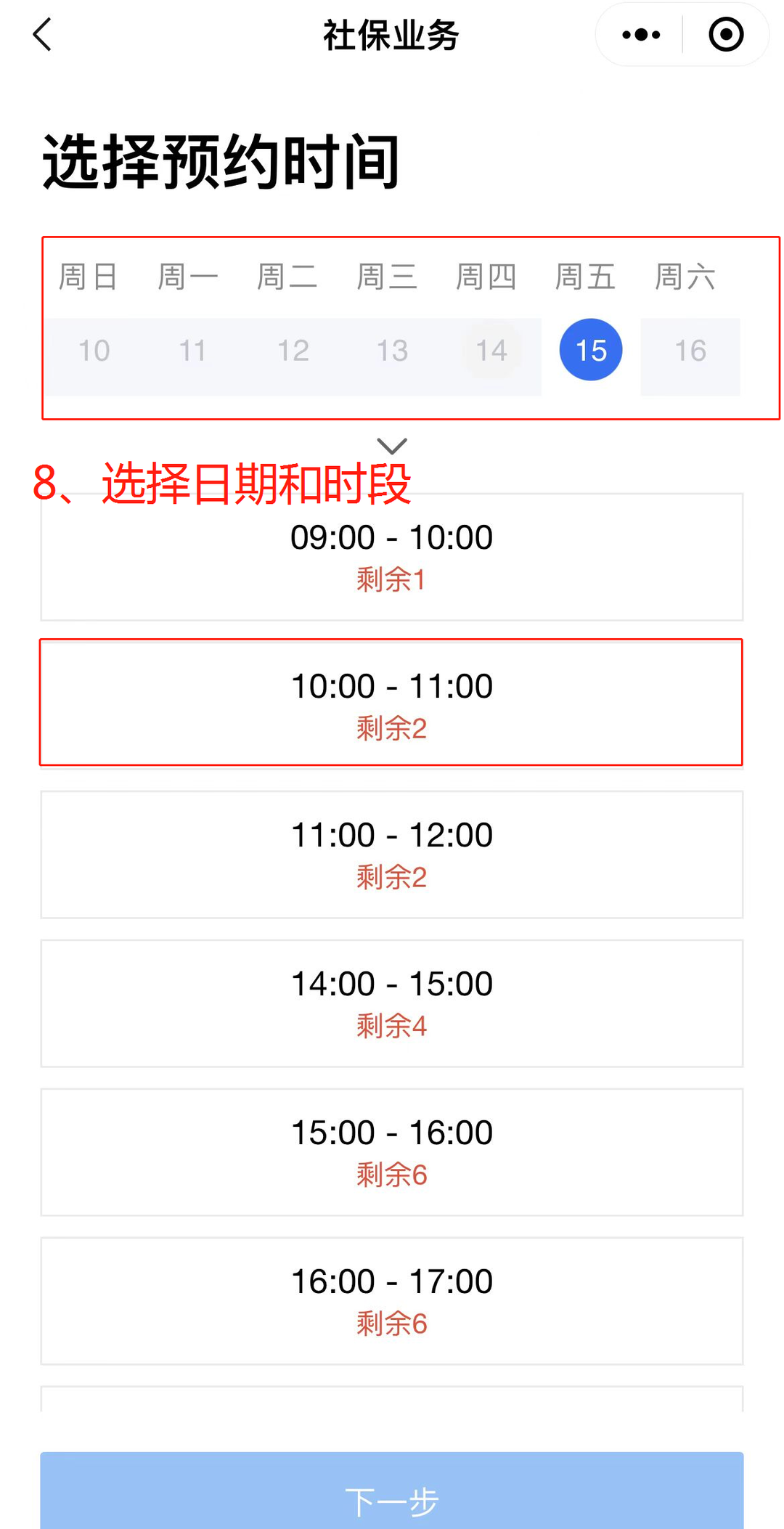Select the 14:00 - 15:00 time slot

pos(391,1003)
